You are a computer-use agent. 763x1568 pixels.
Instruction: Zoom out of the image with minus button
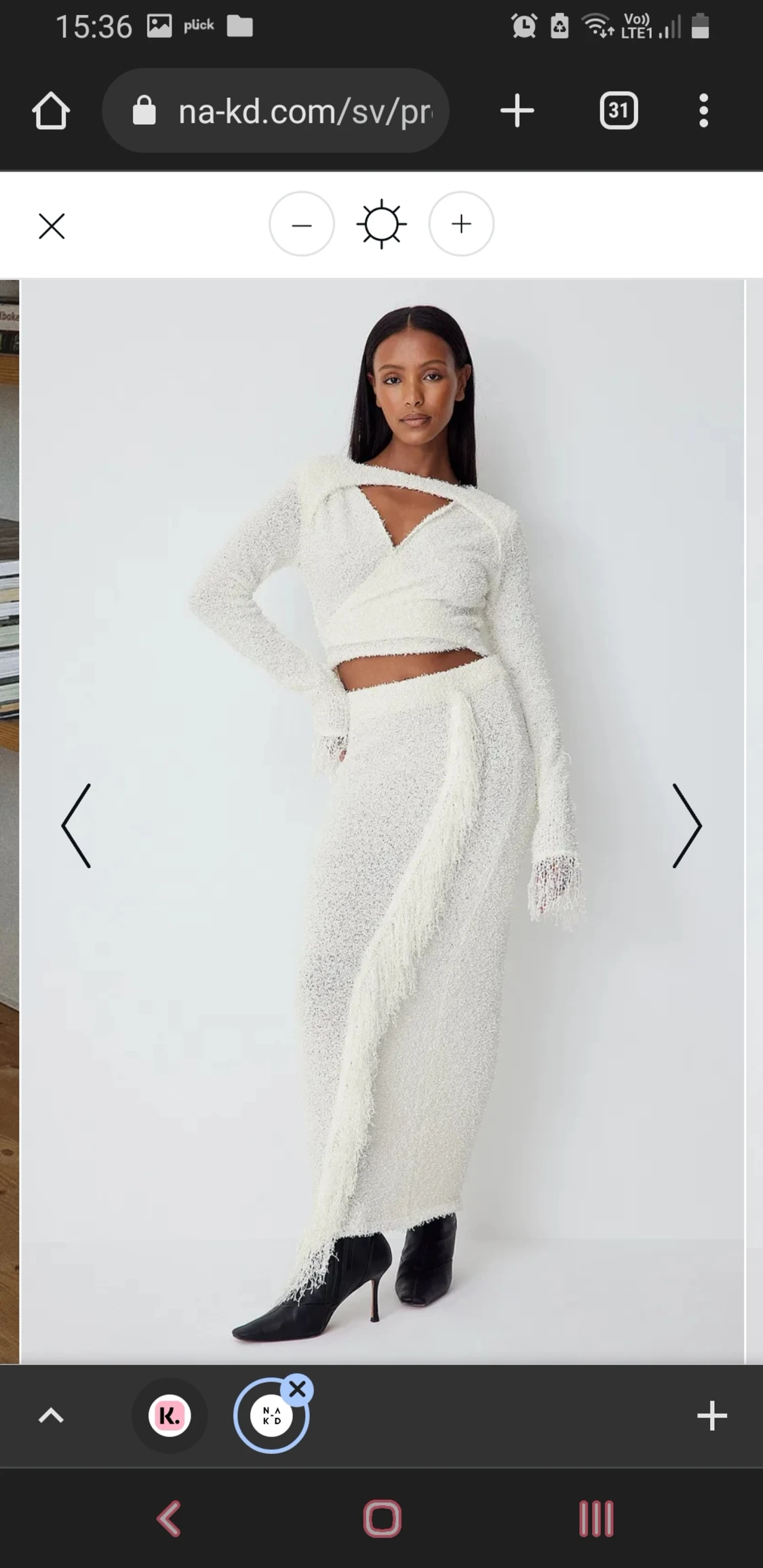click(x=302, y=224)
